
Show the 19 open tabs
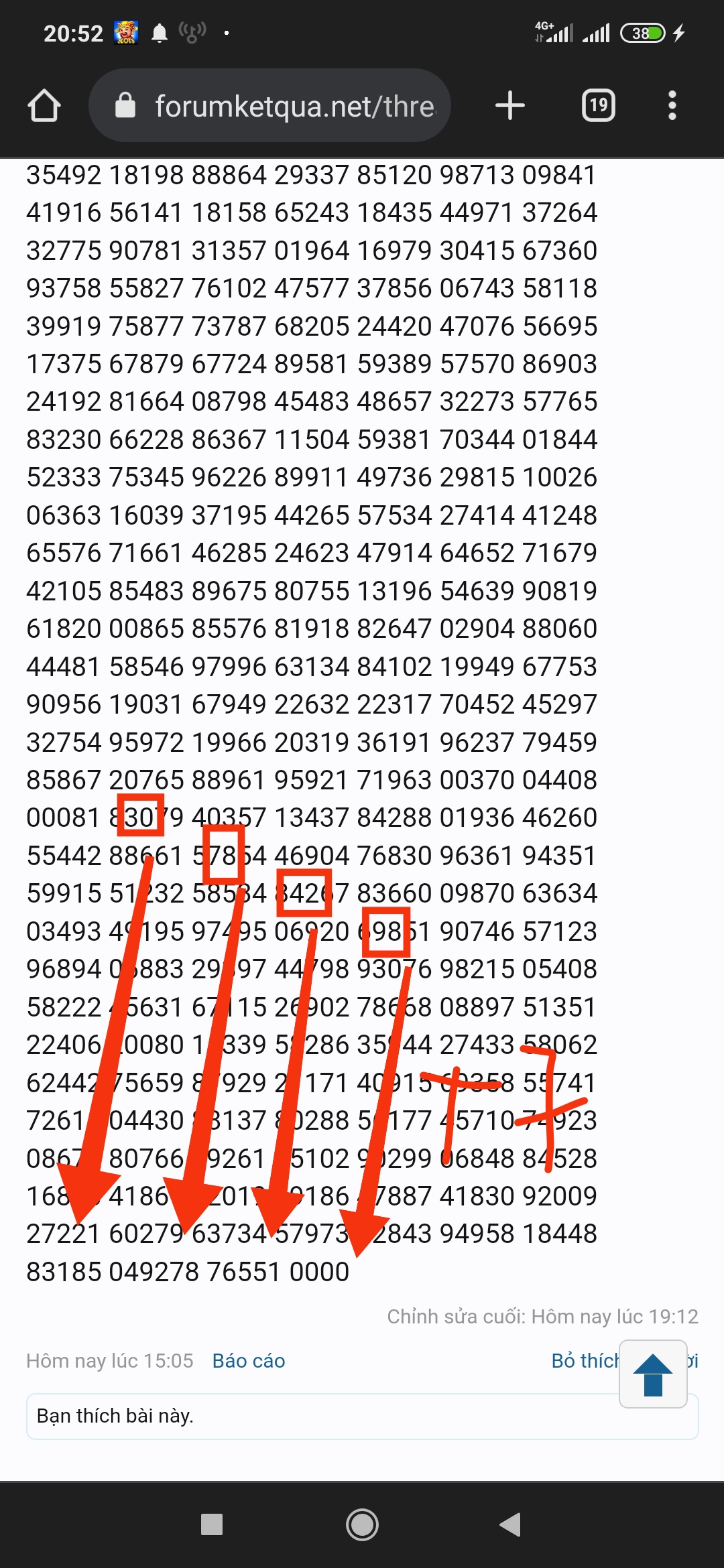click(598, 106)
